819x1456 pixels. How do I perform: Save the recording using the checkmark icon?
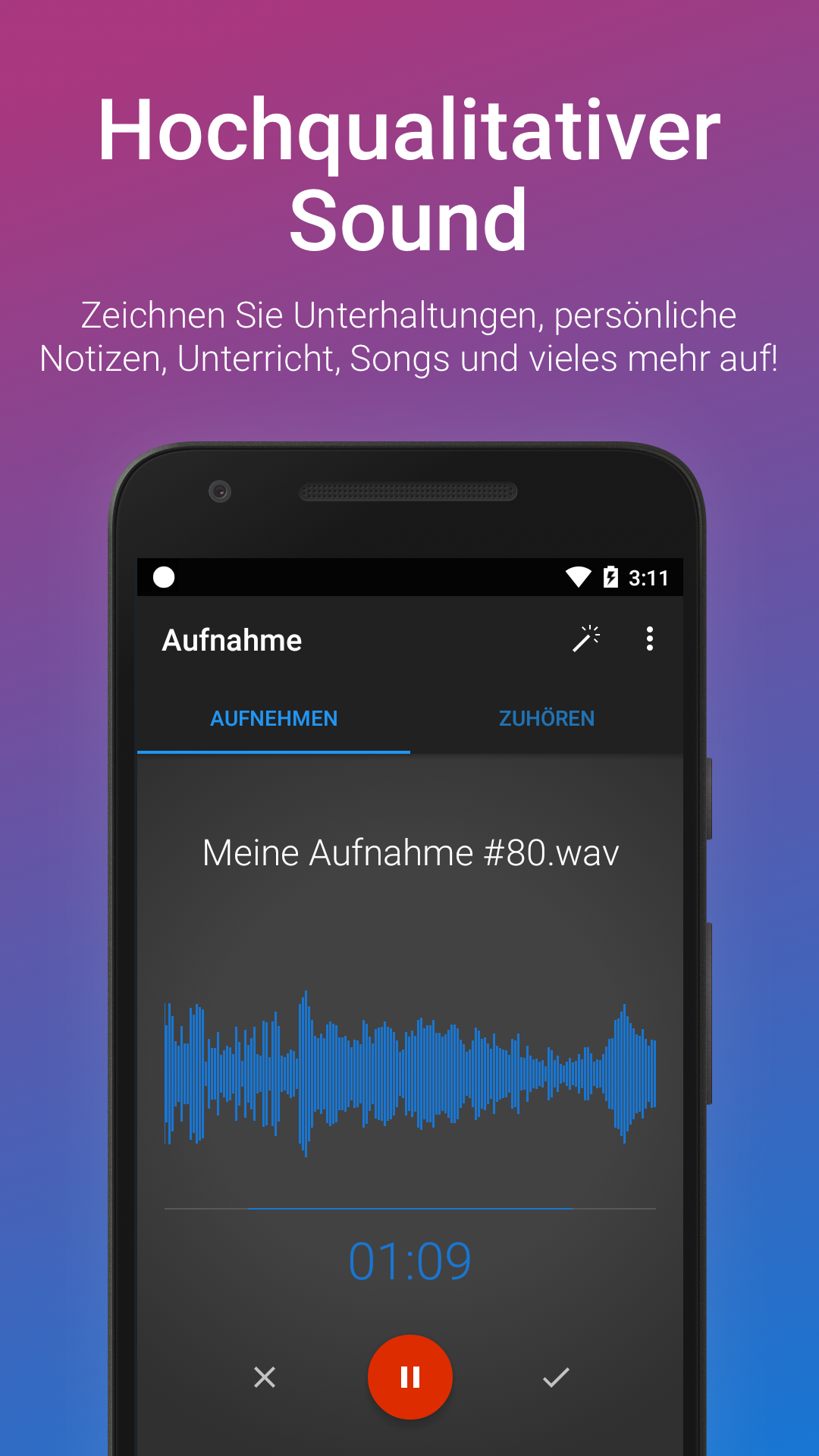(554, 1376)
